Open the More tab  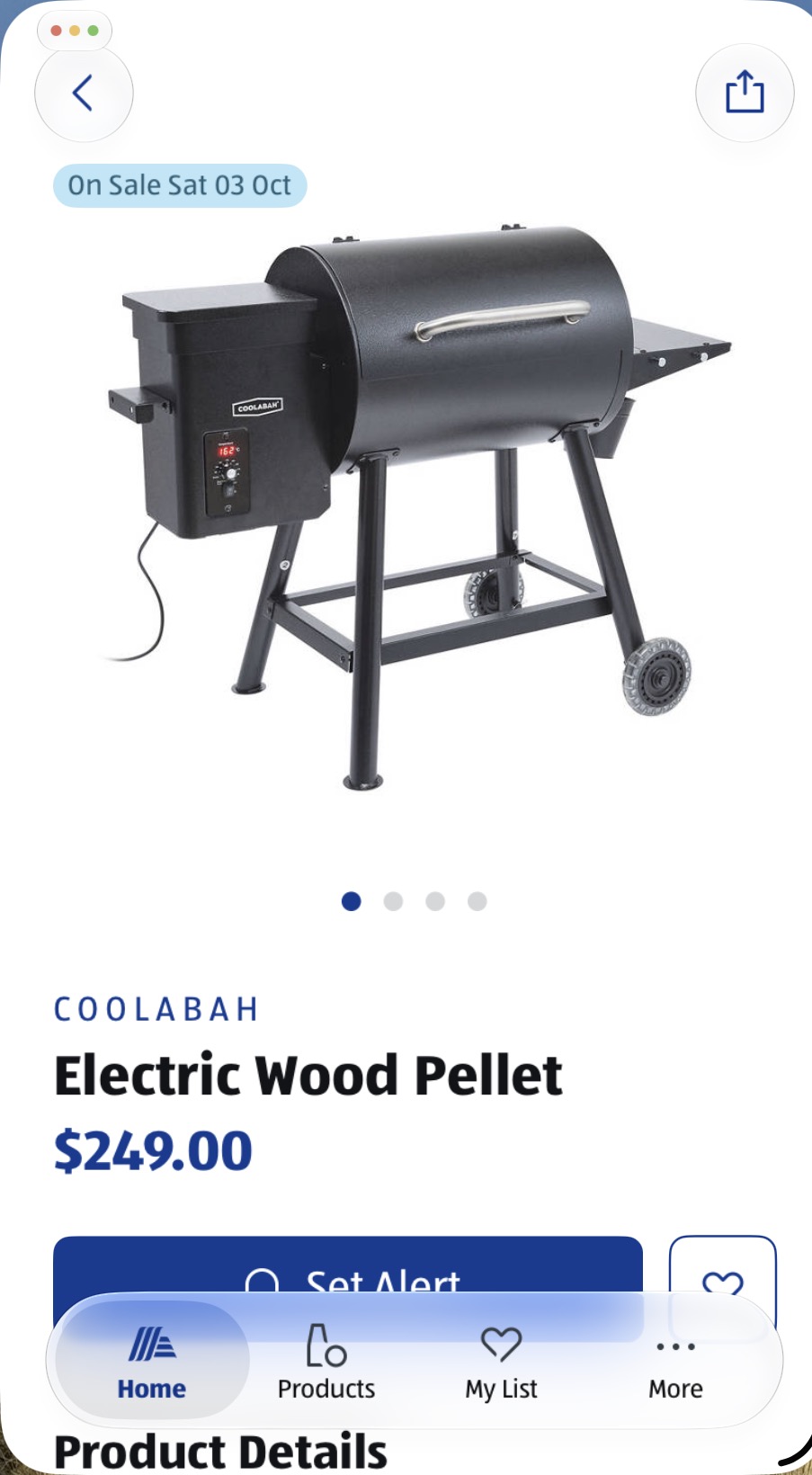[x=675, y=1362]
